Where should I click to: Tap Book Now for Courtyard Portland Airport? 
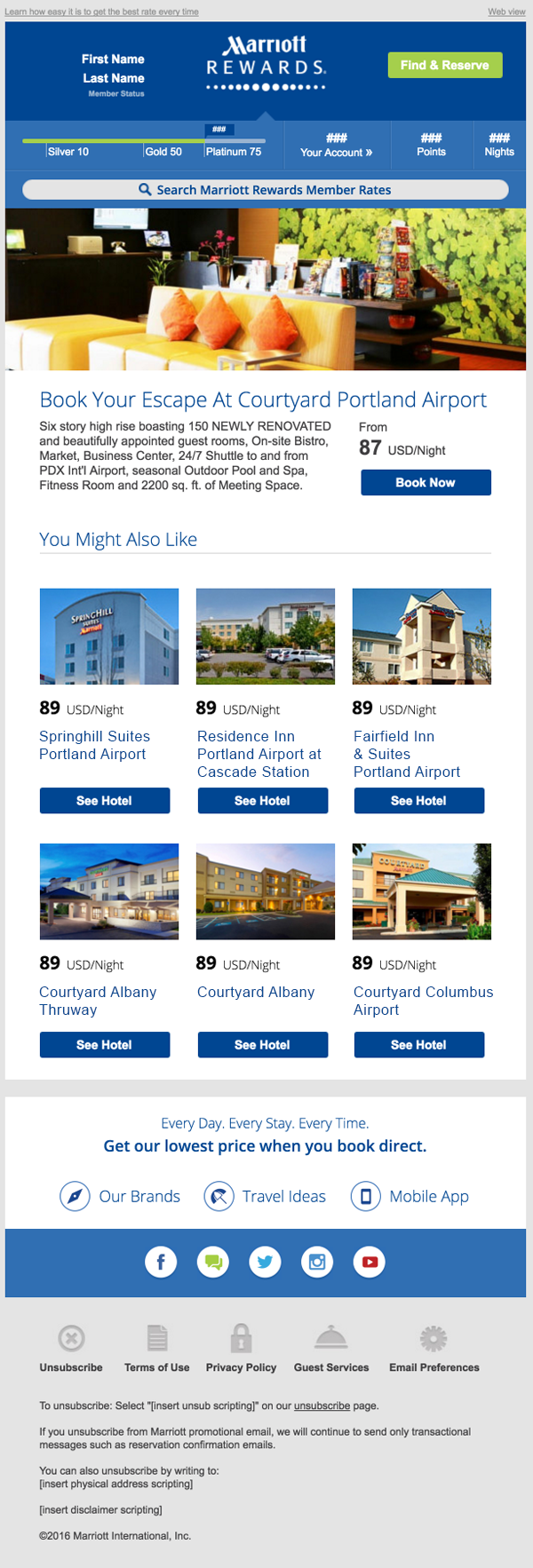(426, 482)
